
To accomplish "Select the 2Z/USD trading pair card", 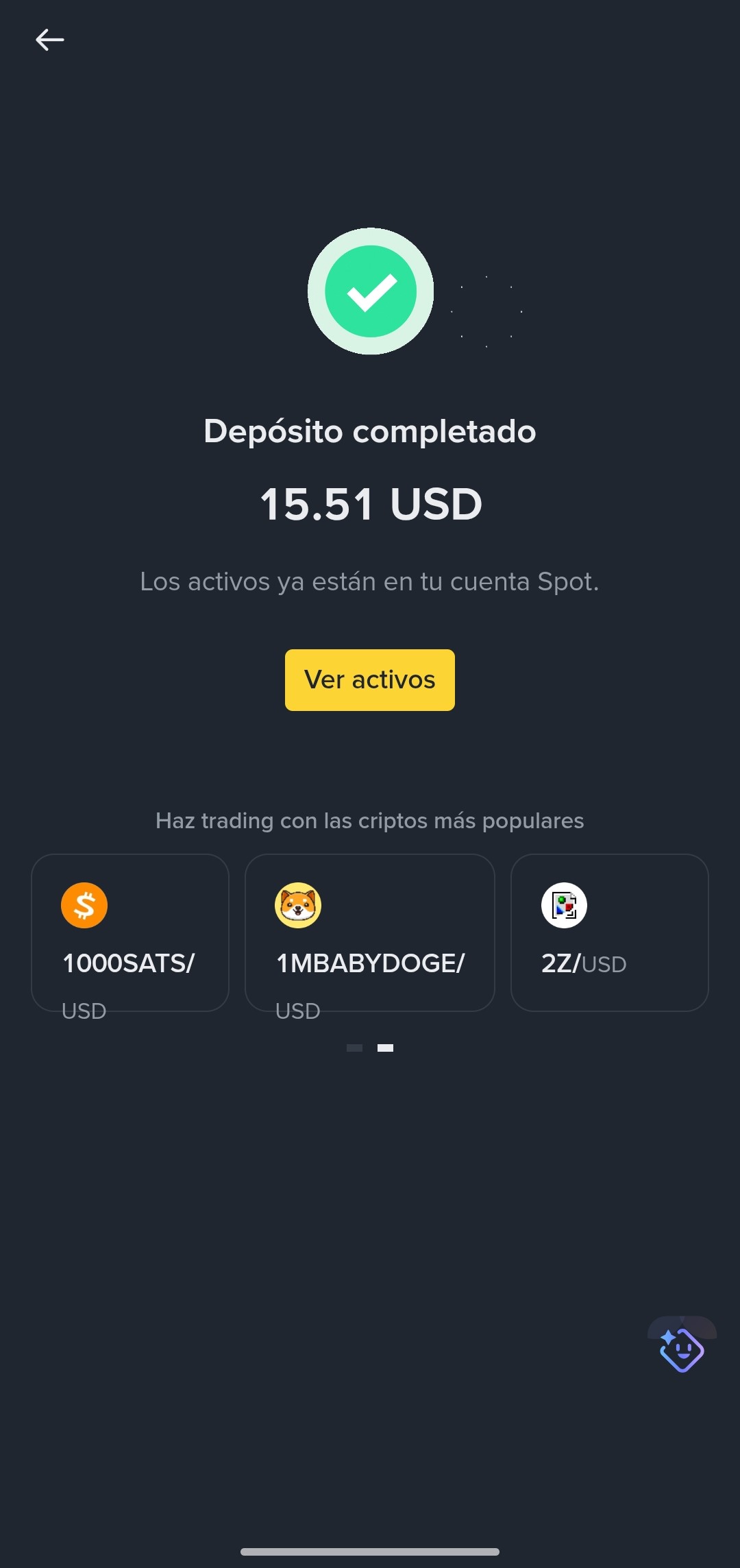I will pyautogui.click(x=609, y=932).
